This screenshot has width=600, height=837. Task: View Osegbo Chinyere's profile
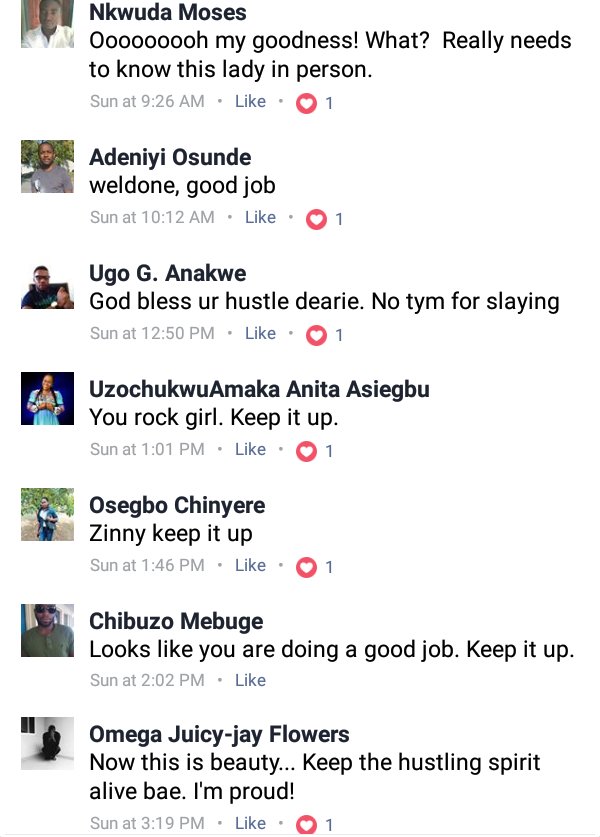177,505
